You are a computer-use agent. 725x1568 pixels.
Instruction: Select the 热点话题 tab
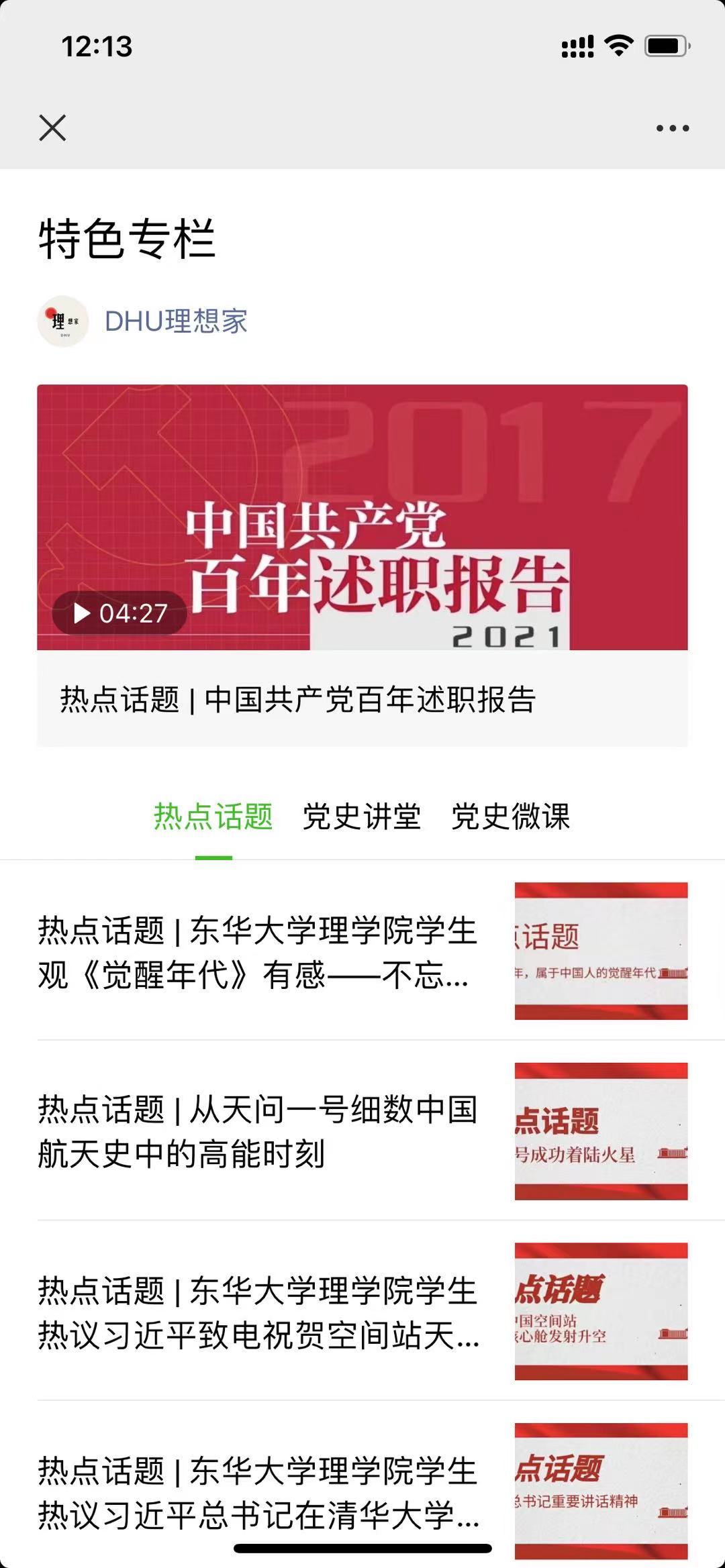click(213, 817)
